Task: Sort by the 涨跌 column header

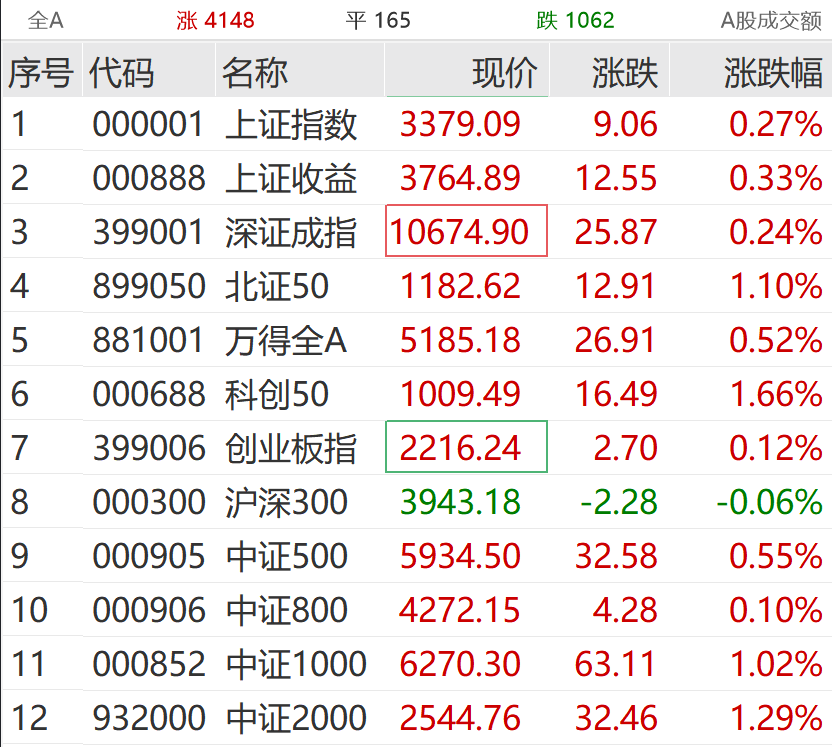Action: click(624, 72)
